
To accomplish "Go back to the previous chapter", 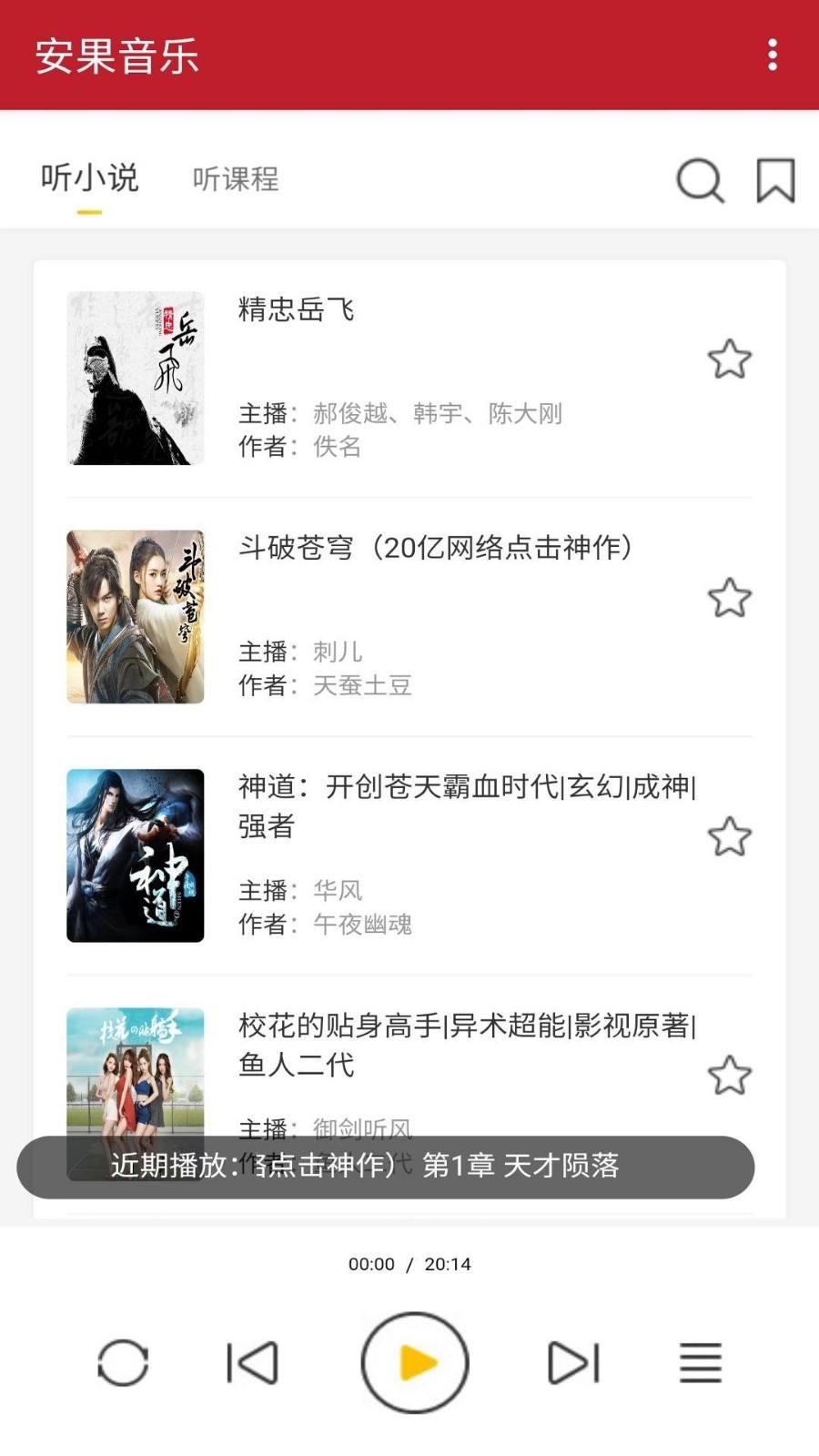I will pos(252,1362).
